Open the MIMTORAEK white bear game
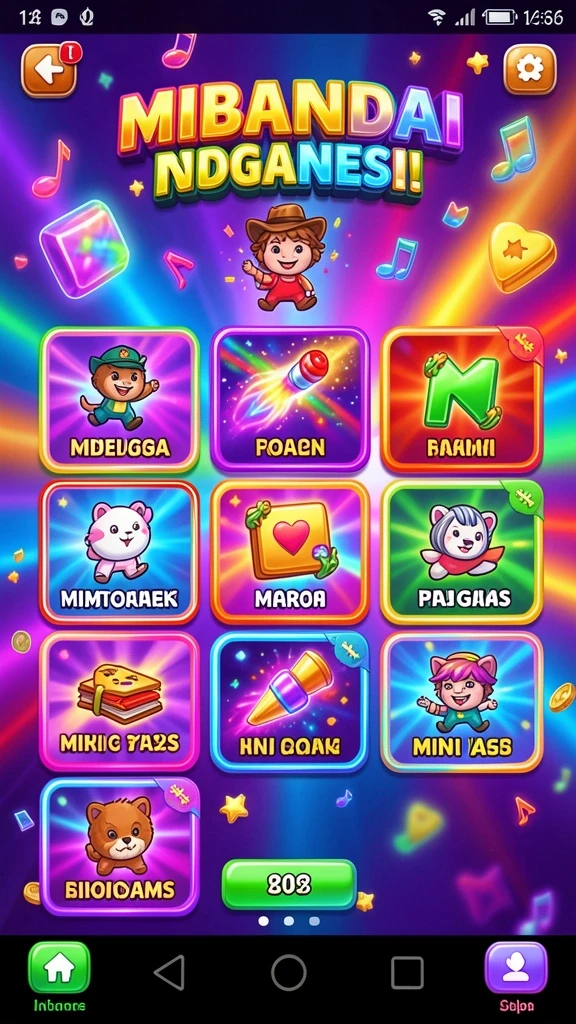 [120, 552]
